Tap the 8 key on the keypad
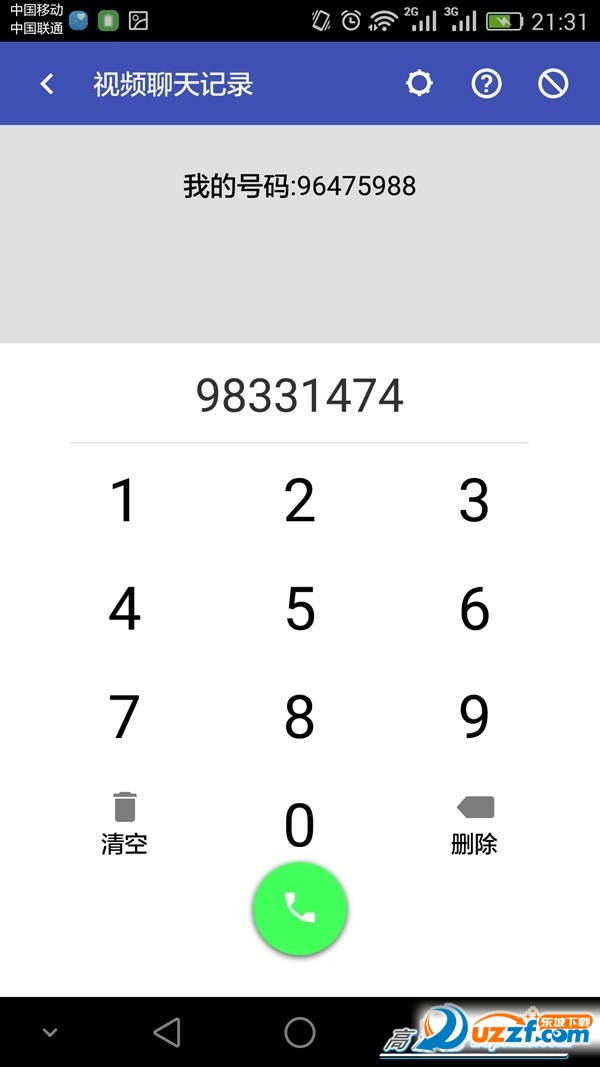Screen dimensions: 600x1067 point(300,717)
